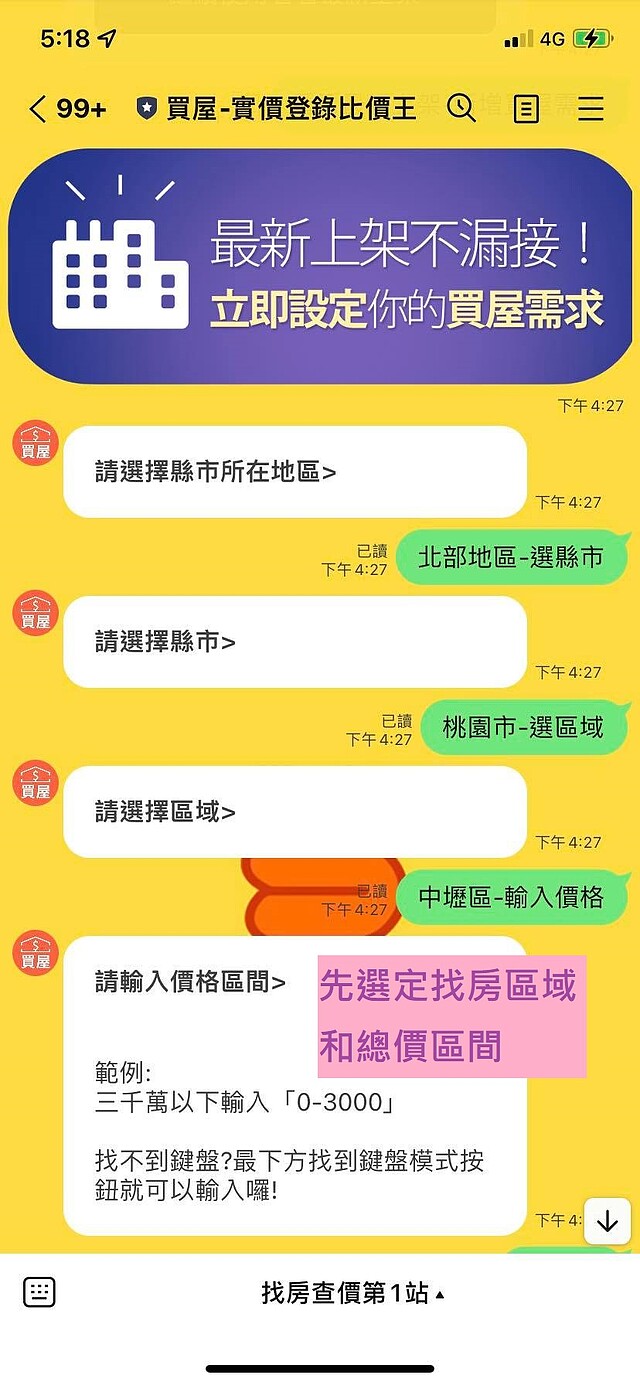Go back to the chat list
Screen dimensions: 640x1385
point(38,109)
